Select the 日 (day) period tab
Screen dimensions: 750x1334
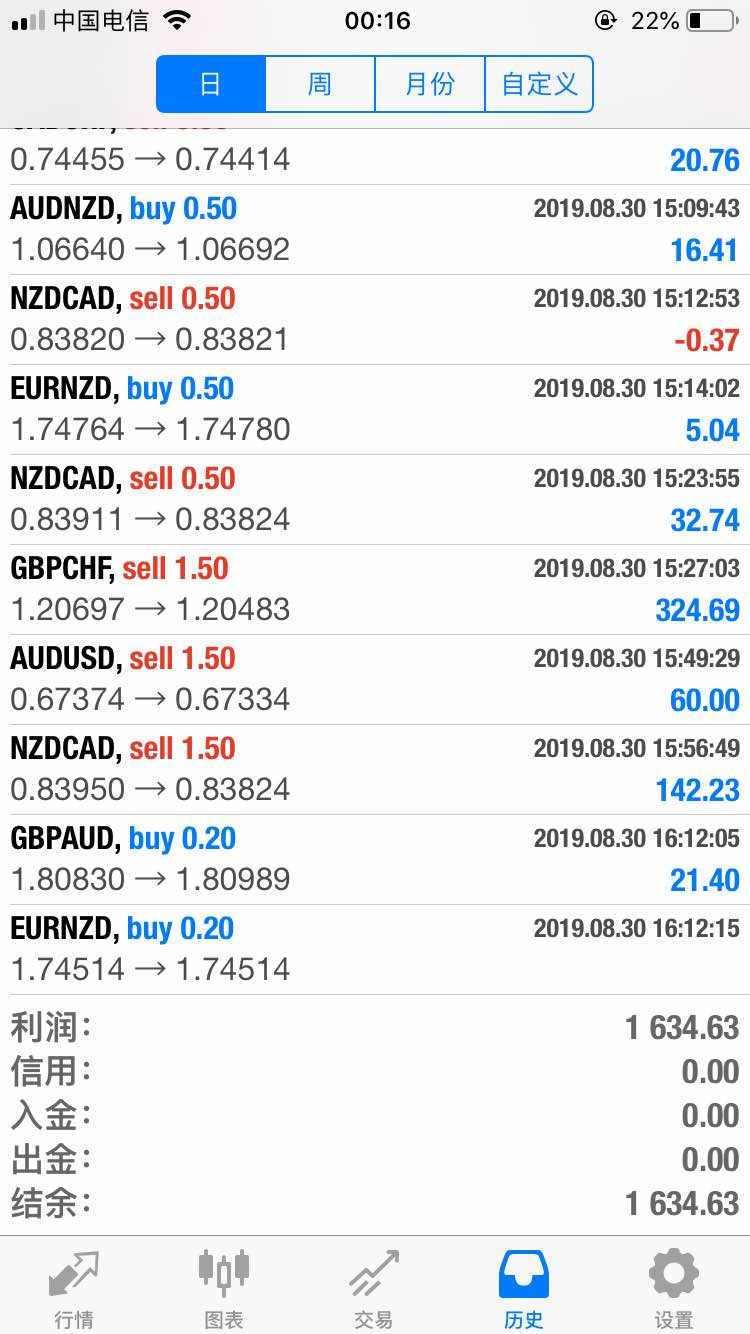click(x=211, y=84)
